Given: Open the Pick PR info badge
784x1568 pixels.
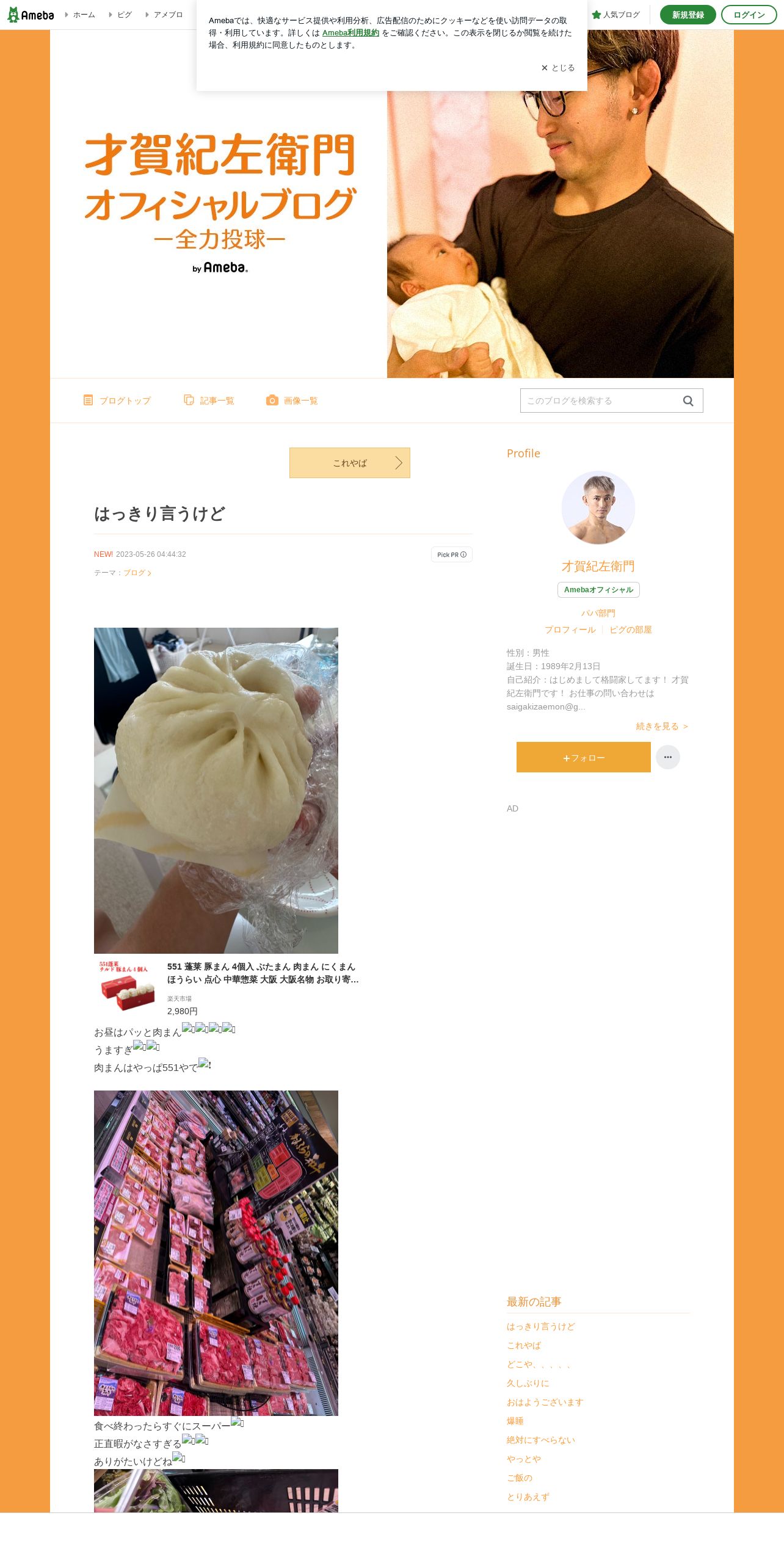Looking at the screenshot, I should [x=452, y=554].
